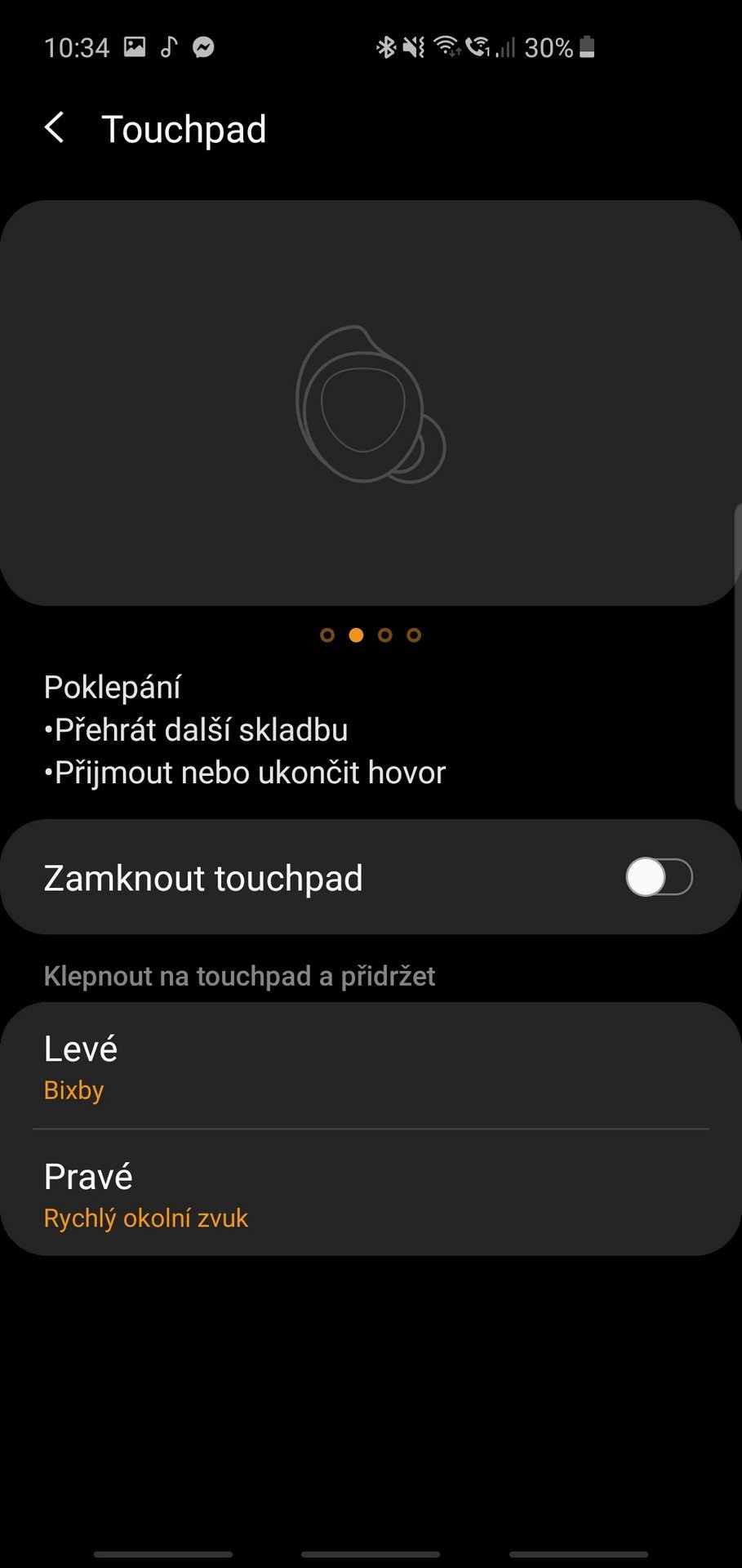Select the third page indicator dot
Viewport: 742px width, 1568px height.
[x=385, y=635]
